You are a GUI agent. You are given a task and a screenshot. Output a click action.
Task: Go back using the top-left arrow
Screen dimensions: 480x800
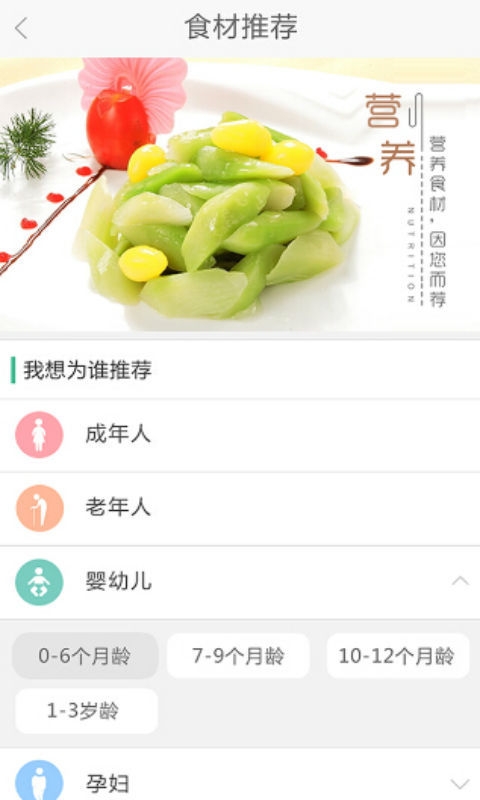[x=21, y=28]
